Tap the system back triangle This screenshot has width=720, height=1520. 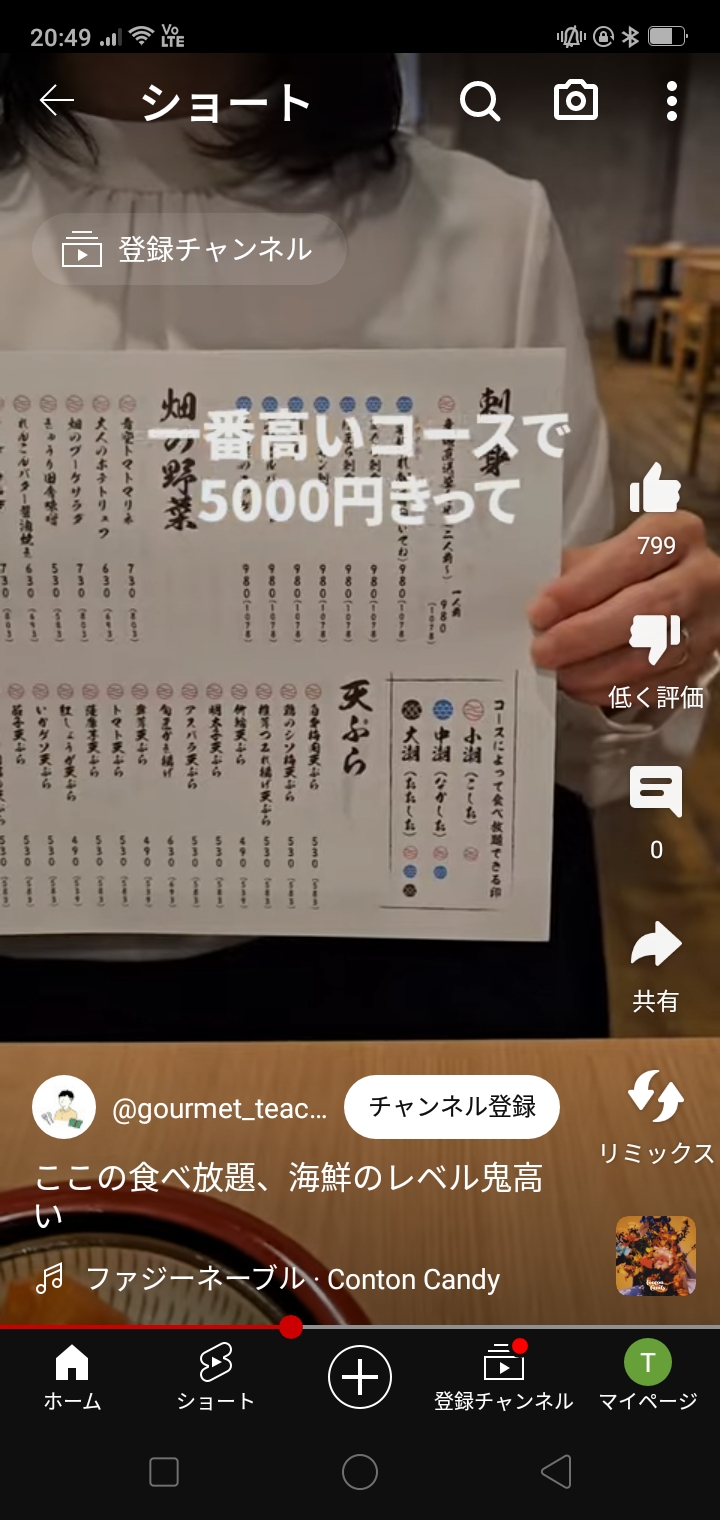[x=555, y=1472]
